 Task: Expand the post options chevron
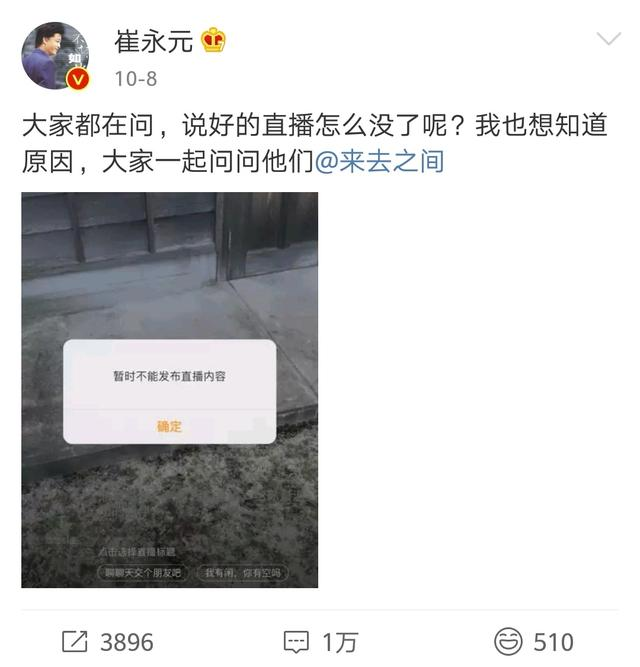[608, 40]
